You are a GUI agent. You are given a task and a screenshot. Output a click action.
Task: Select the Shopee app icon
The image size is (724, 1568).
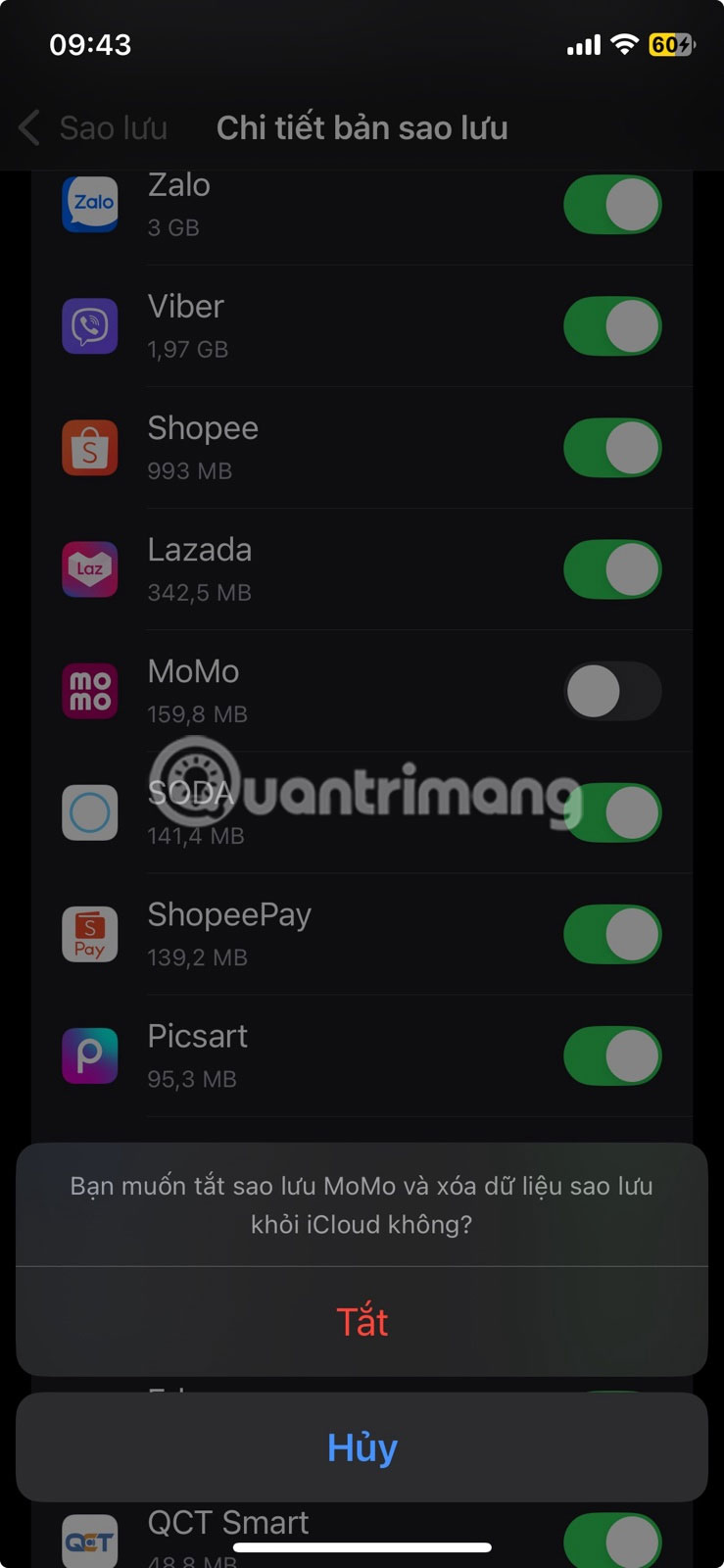pos(89,448)
